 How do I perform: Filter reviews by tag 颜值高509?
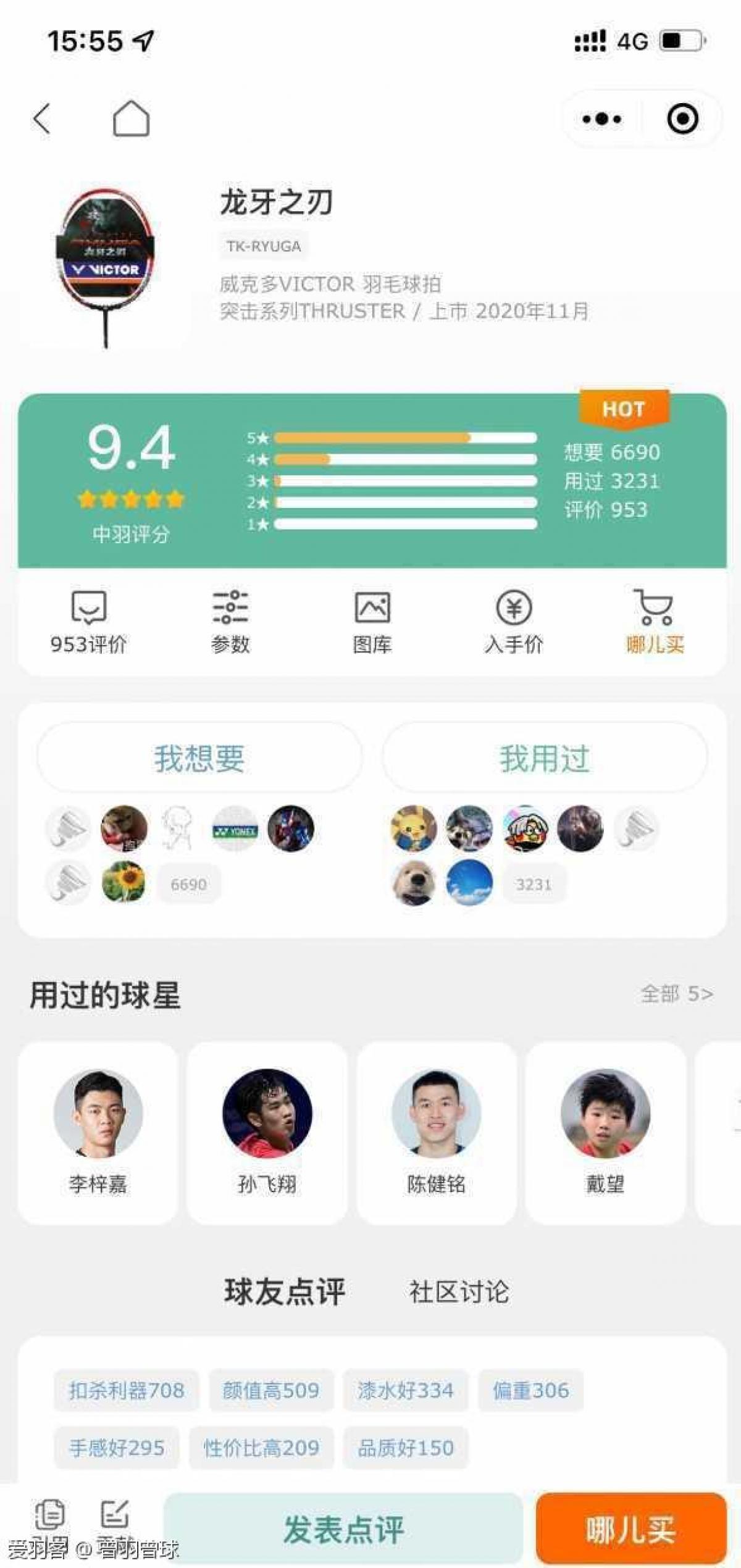click(270, 1390)
